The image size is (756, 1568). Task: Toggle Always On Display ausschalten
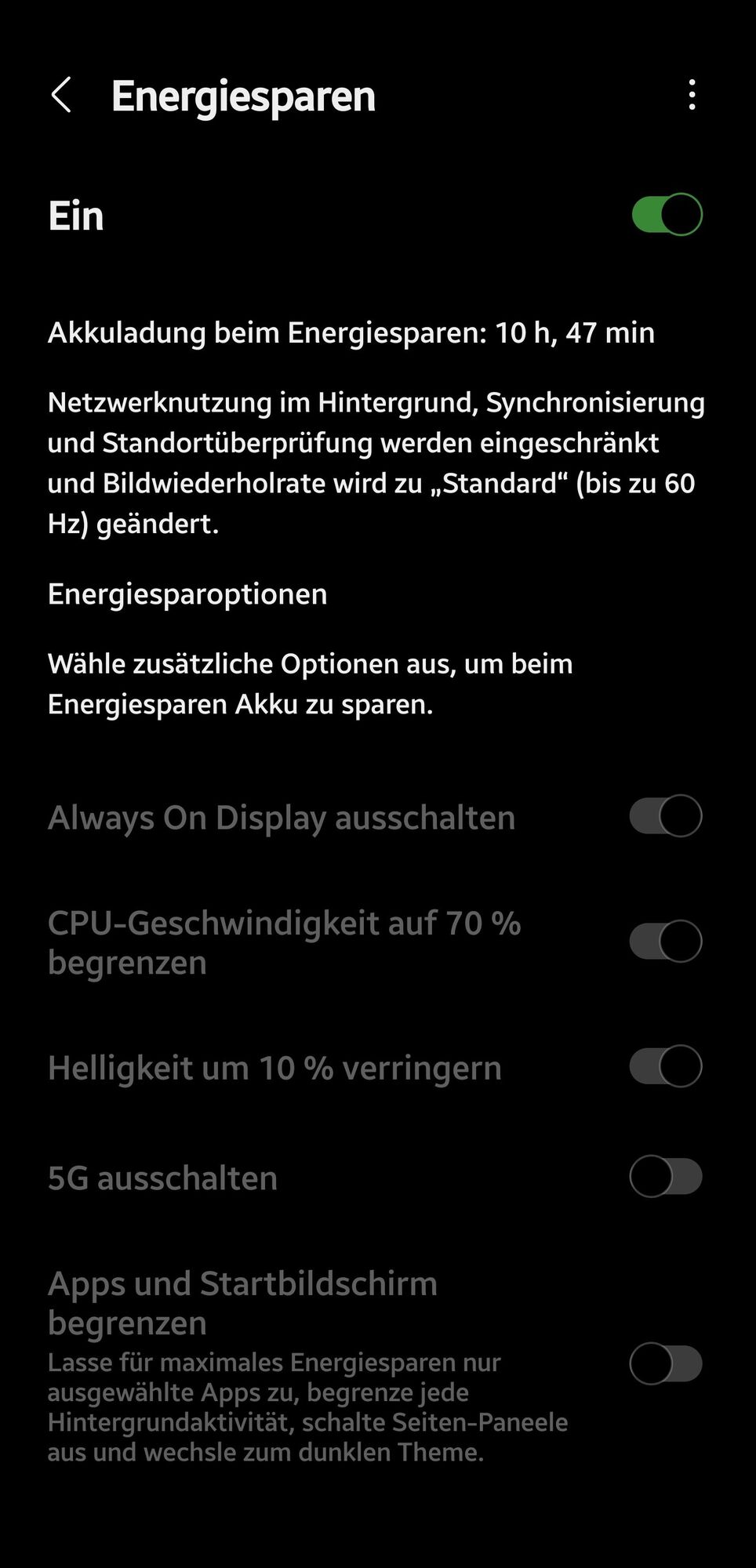[665, 816]
